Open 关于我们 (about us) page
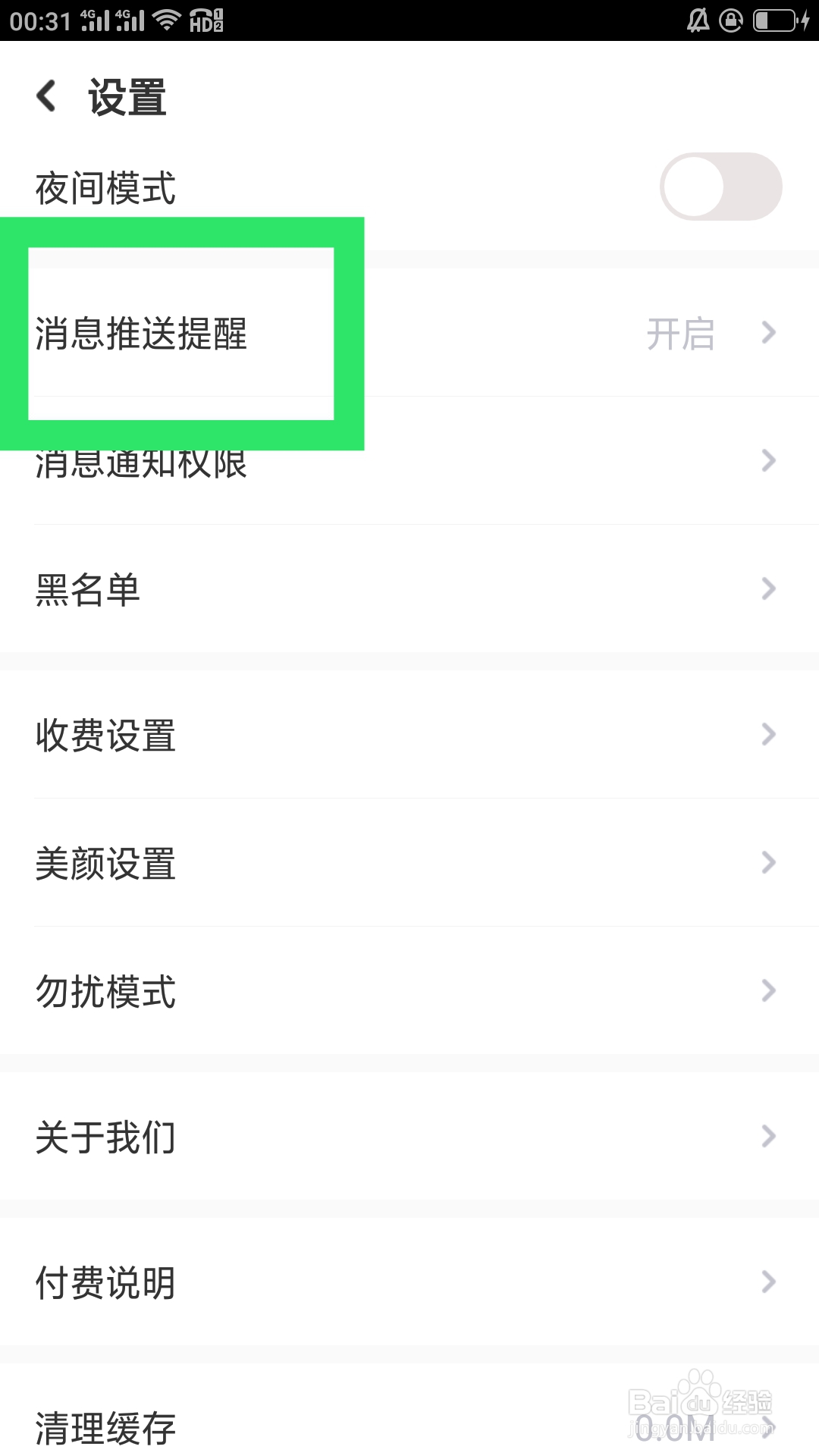 point(106,1136)
